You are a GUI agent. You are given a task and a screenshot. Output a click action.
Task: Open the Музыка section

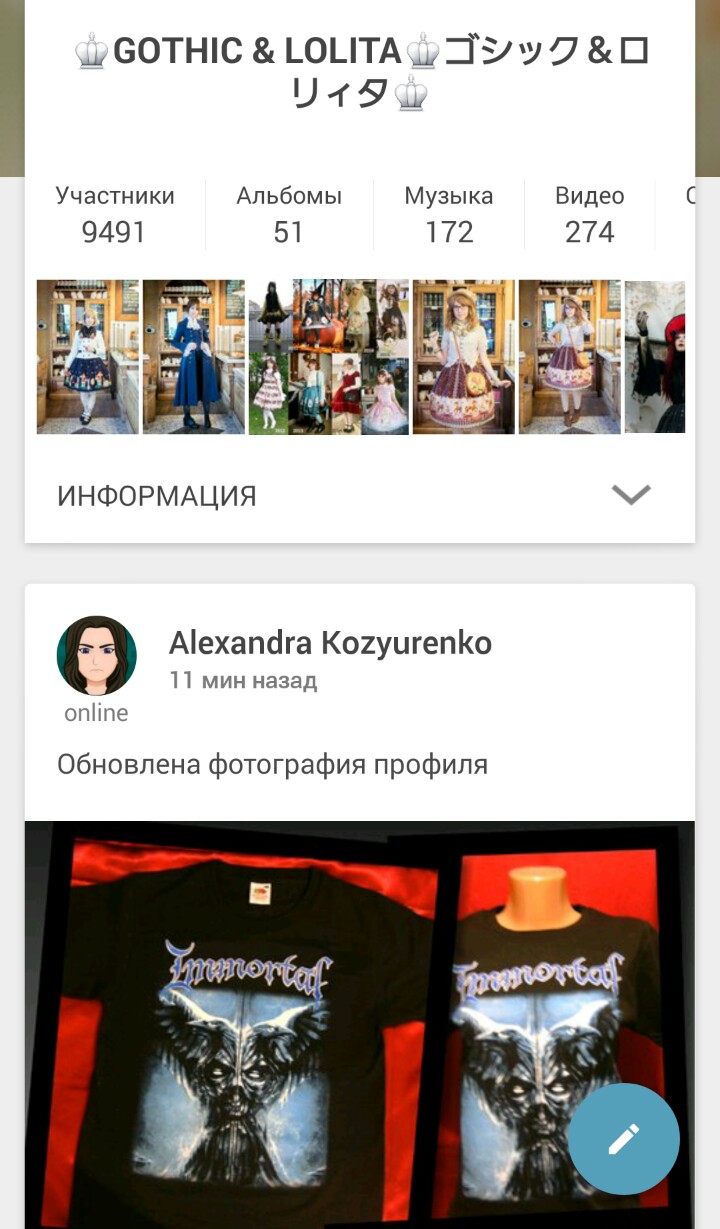pos(448,214)
